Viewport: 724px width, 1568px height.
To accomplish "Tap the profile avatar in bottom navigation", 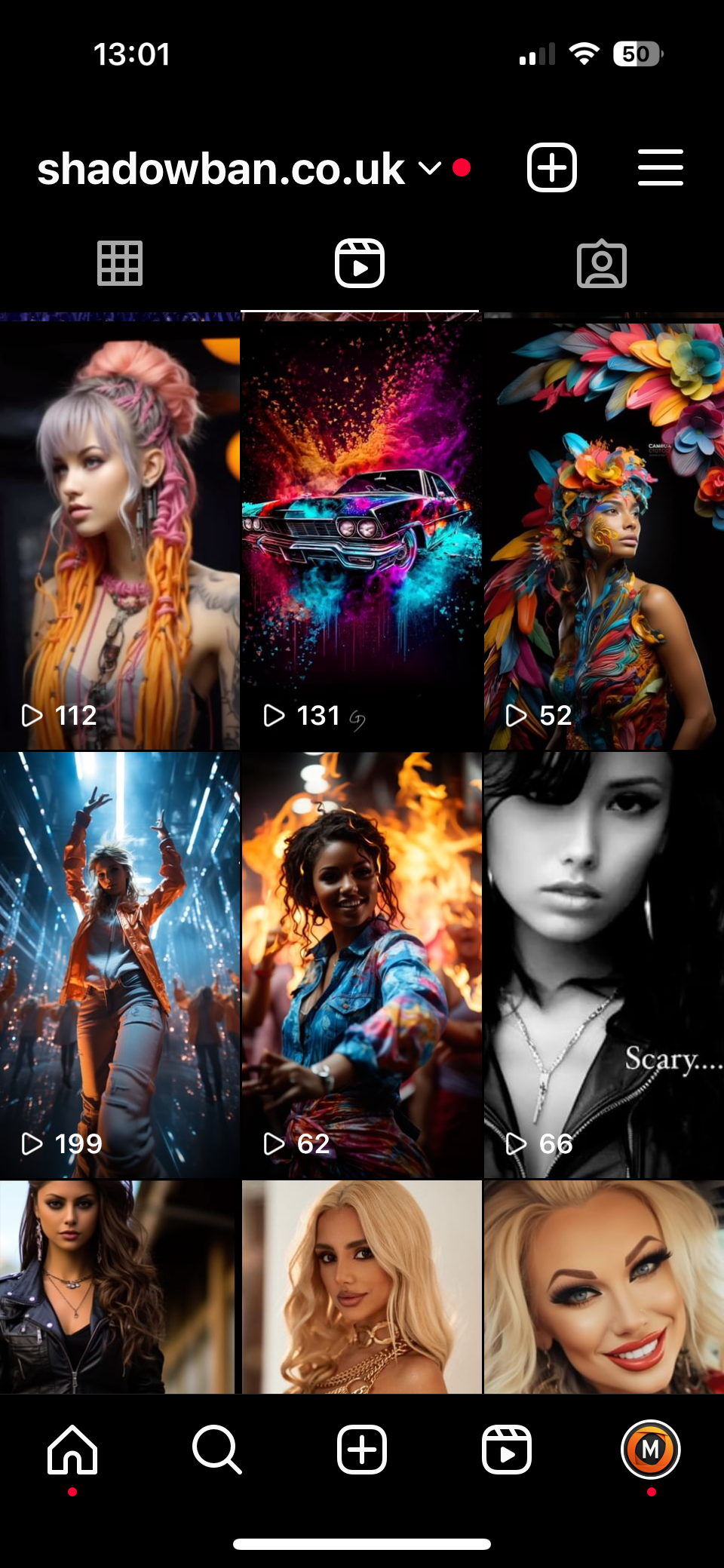I will (651, 1449).
